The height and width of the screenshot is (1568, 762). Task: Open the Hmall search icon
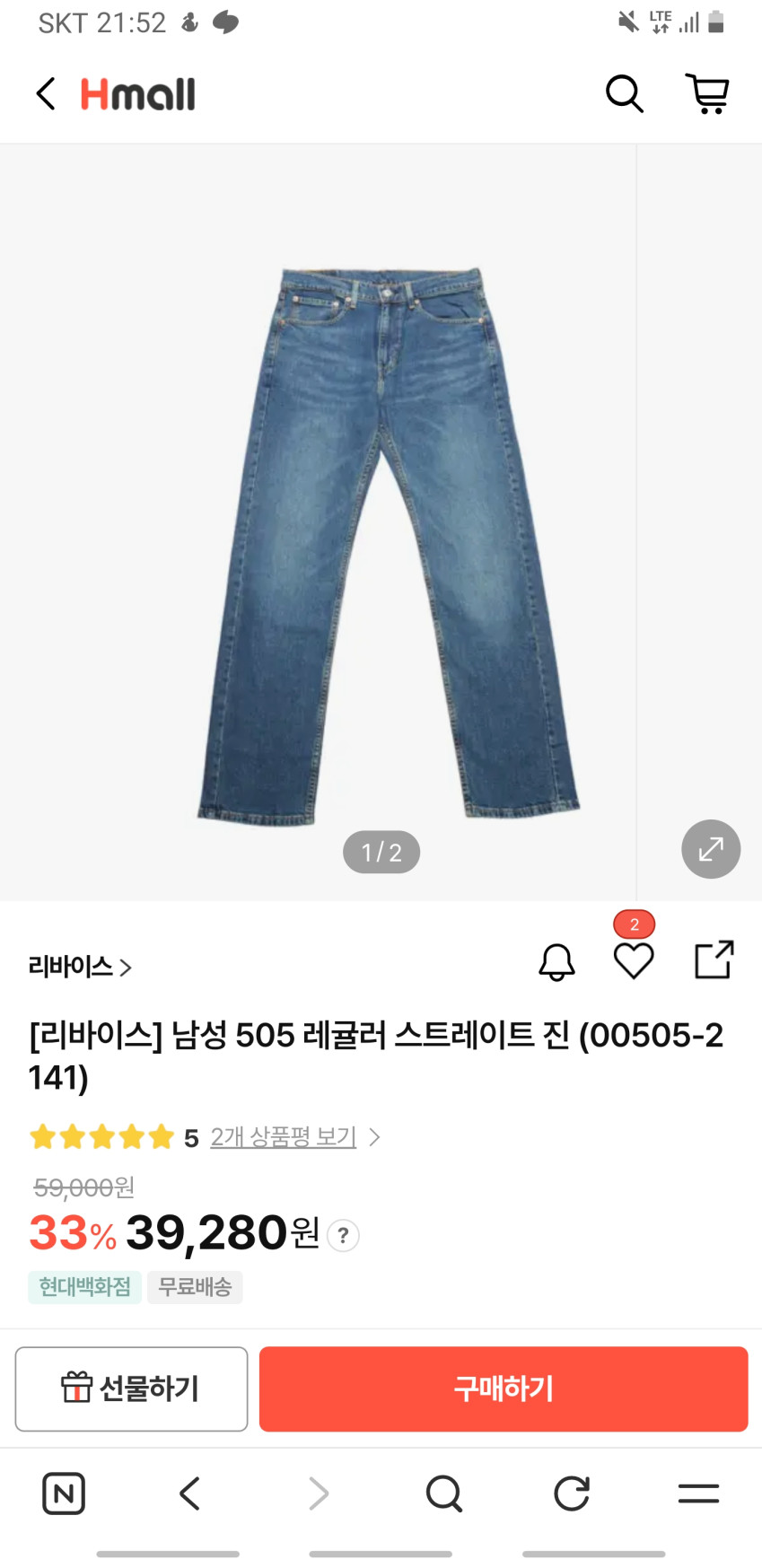tap(624, 94)
